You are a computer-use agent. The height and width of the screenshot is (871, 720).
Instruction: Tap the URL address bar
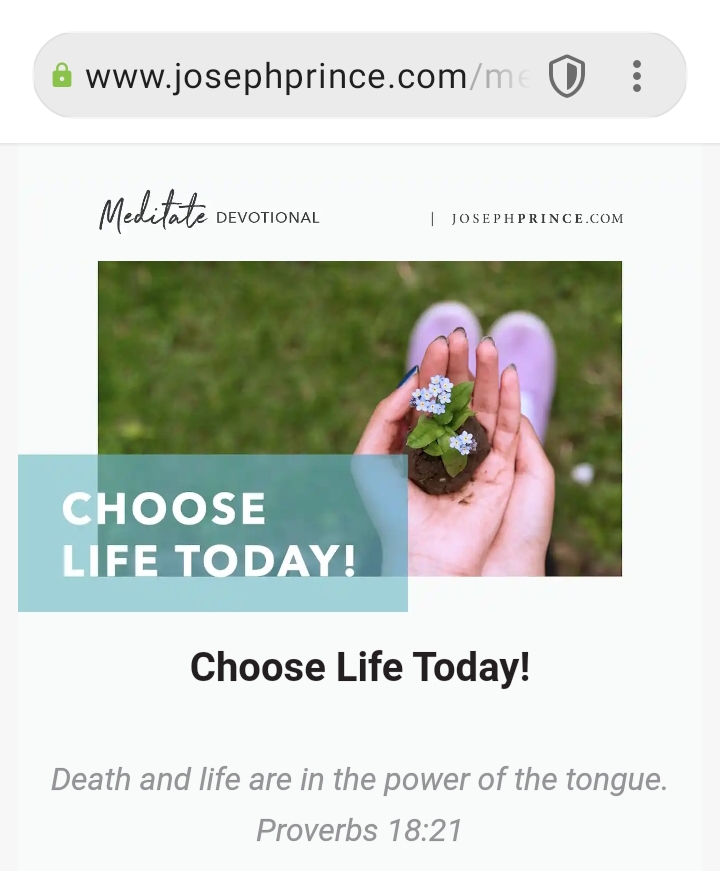pyautogui.click(x=300, y=77)
